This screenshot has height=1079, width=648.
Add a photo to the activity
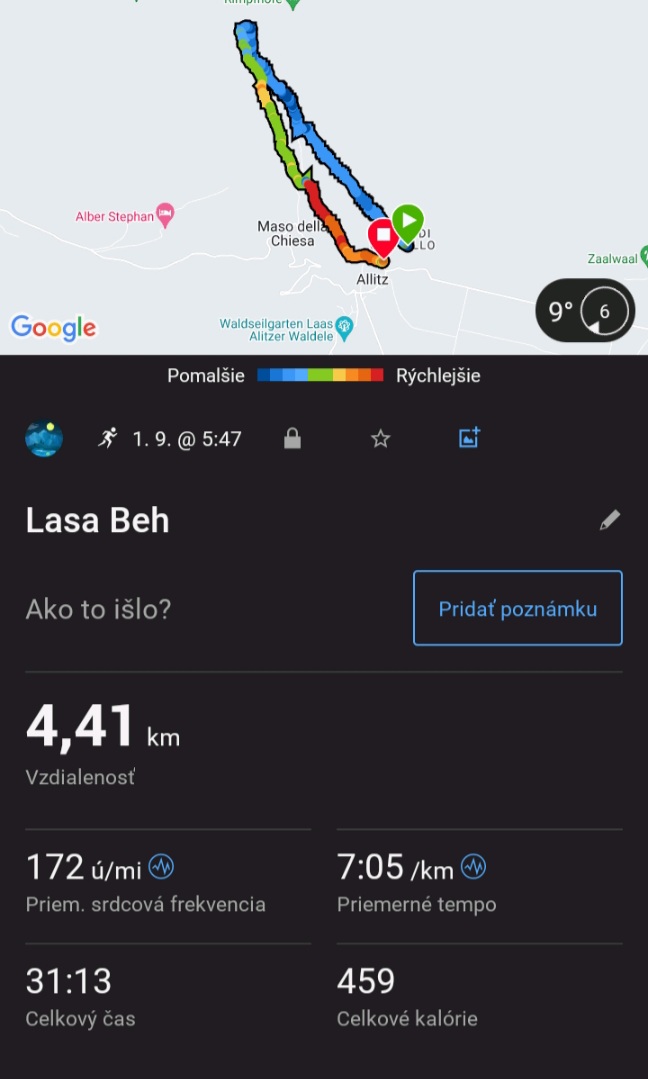point(469,438)
